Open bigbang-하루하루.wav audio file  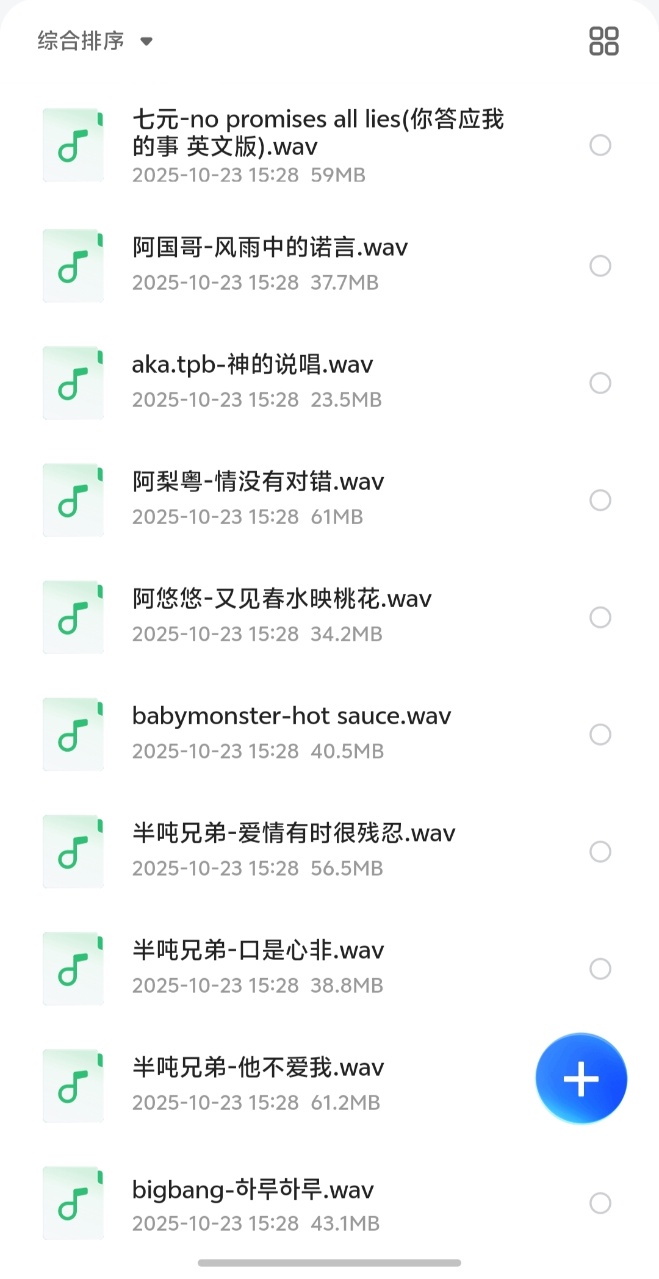pos(252,1190)
